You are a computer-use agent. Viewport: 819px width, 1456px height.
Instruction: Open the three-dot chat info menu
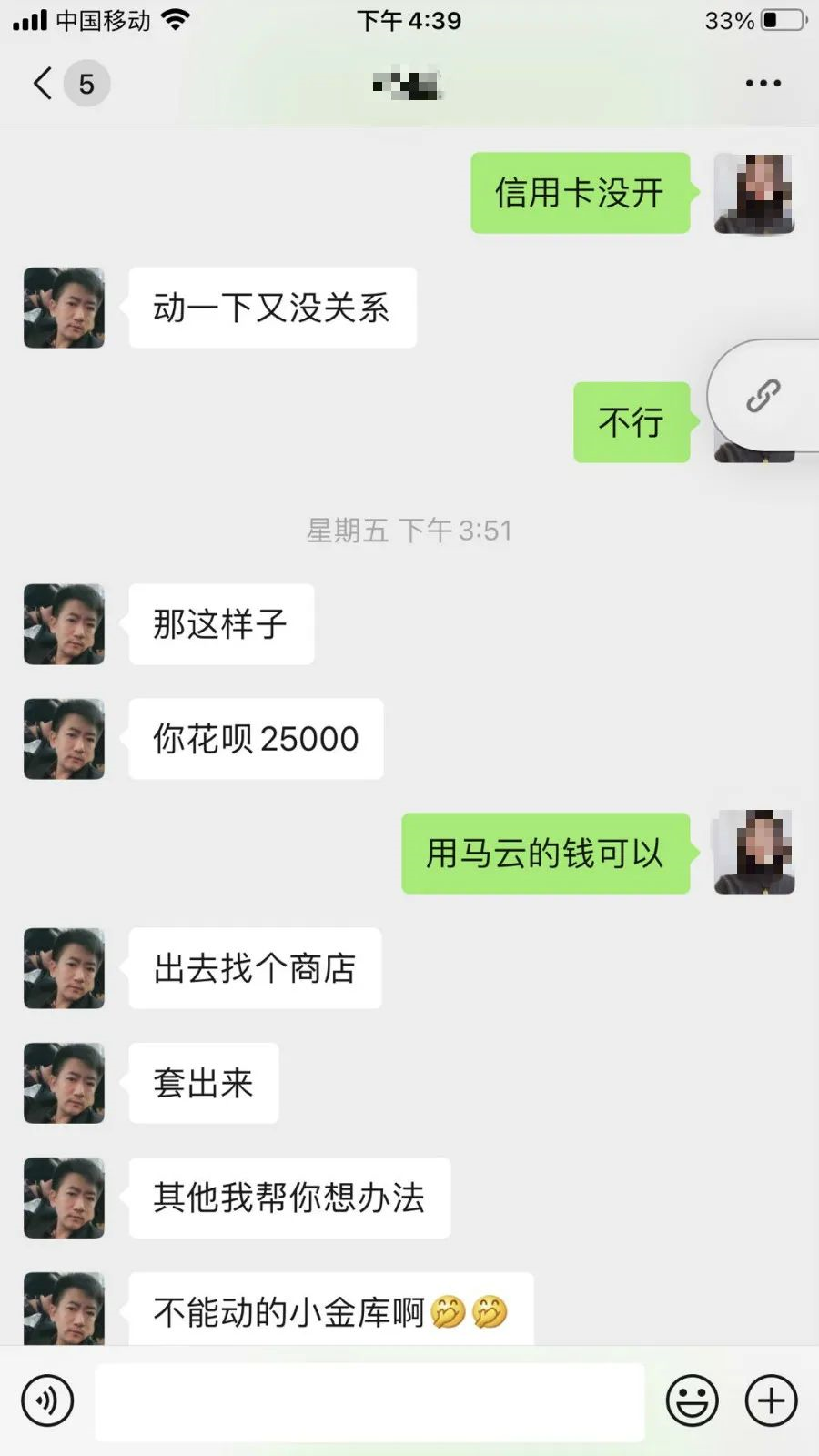click(x=763, y=84)
